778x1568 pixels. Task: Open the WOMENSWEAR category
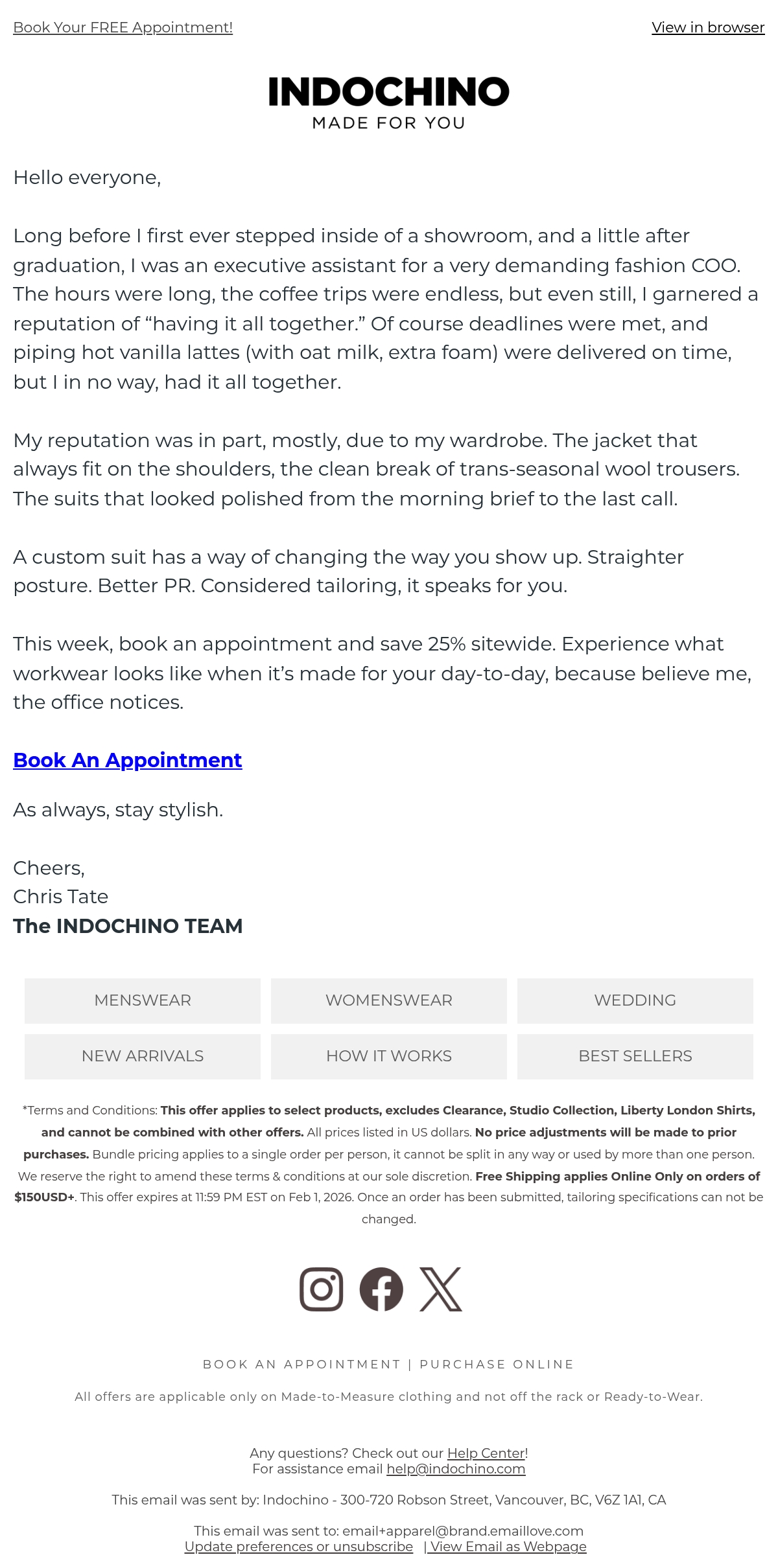(389, 1000)
